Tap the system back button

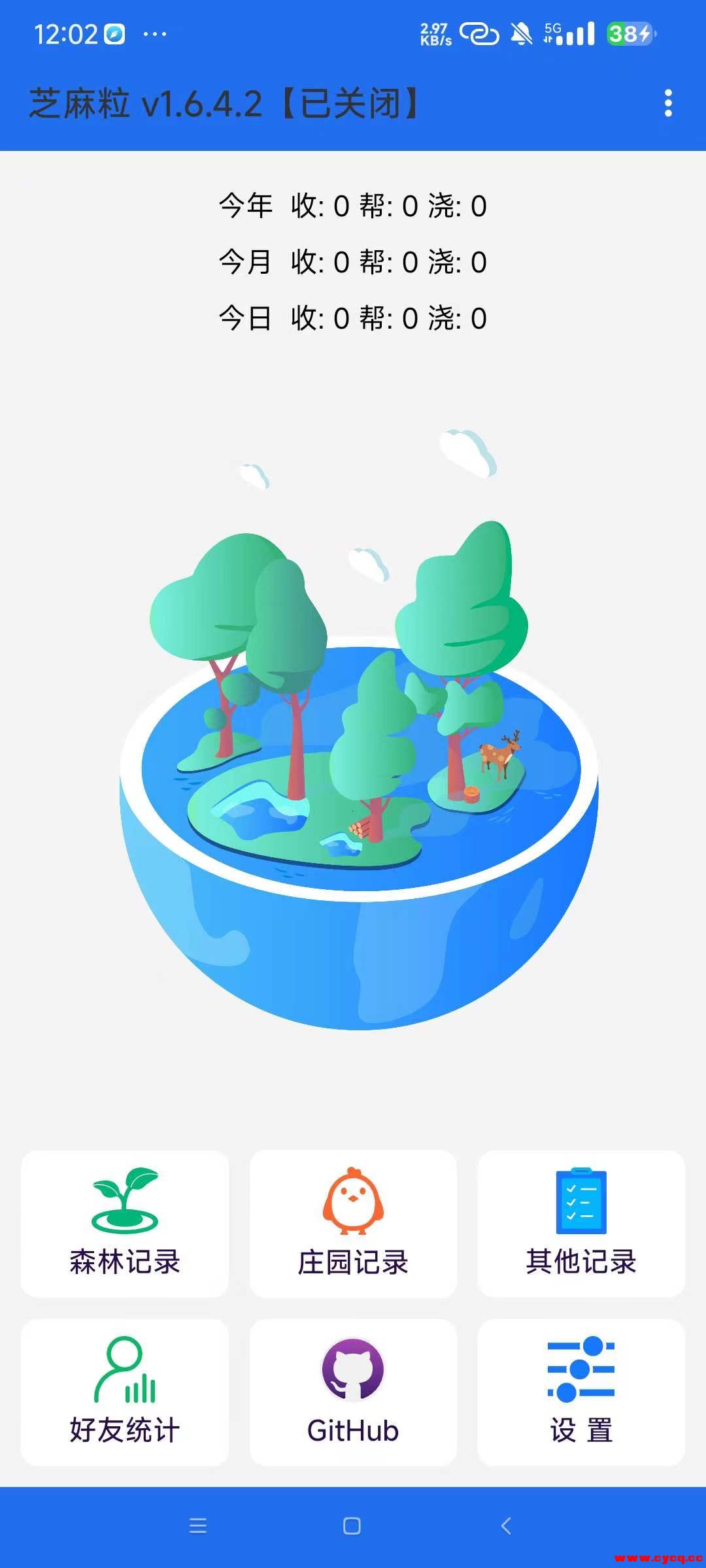click(x=506, y=1526)
